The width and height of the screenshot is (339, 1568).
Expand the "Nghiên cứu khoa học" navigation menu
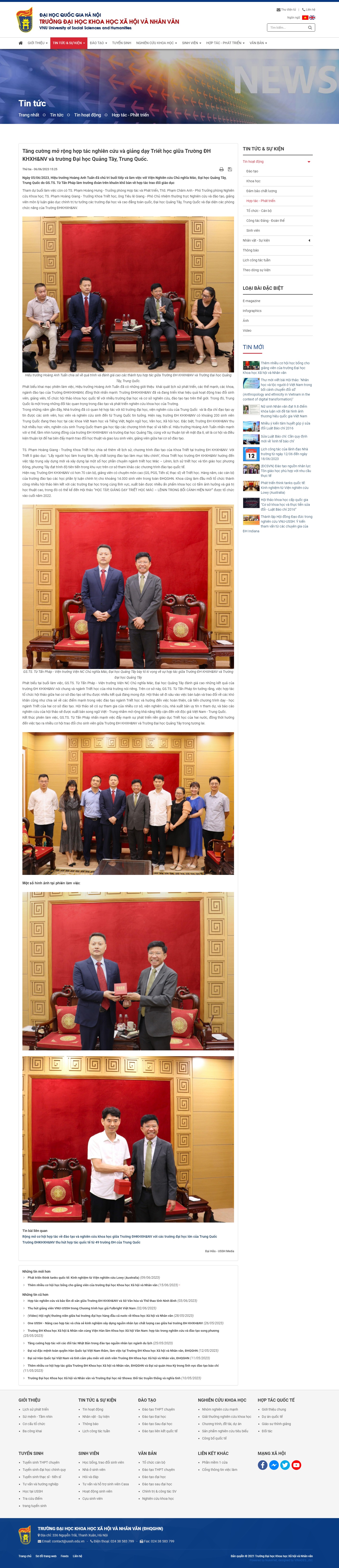click(156, 43)
